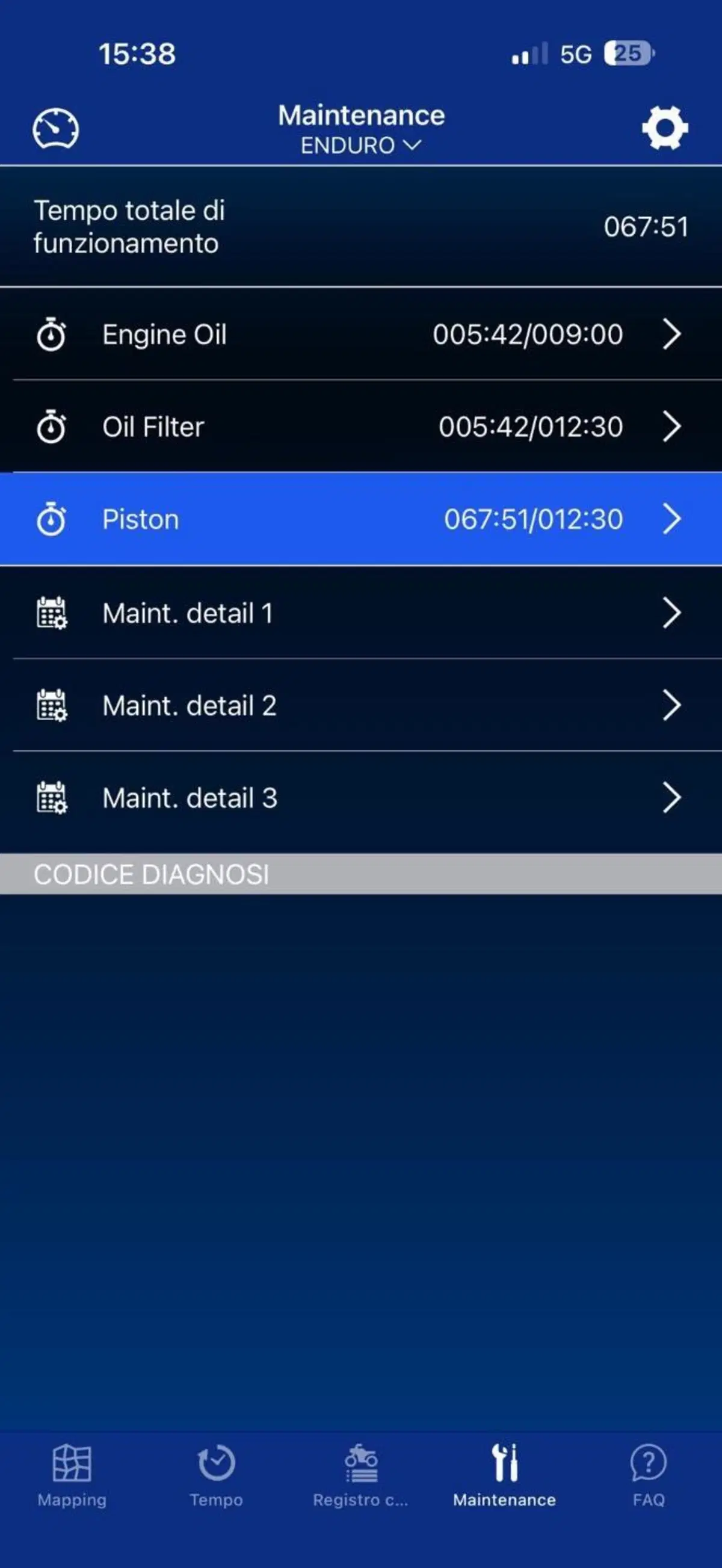722x1568 pixels.
Task: Open Maint. detail 2
Action: (361, 705)
